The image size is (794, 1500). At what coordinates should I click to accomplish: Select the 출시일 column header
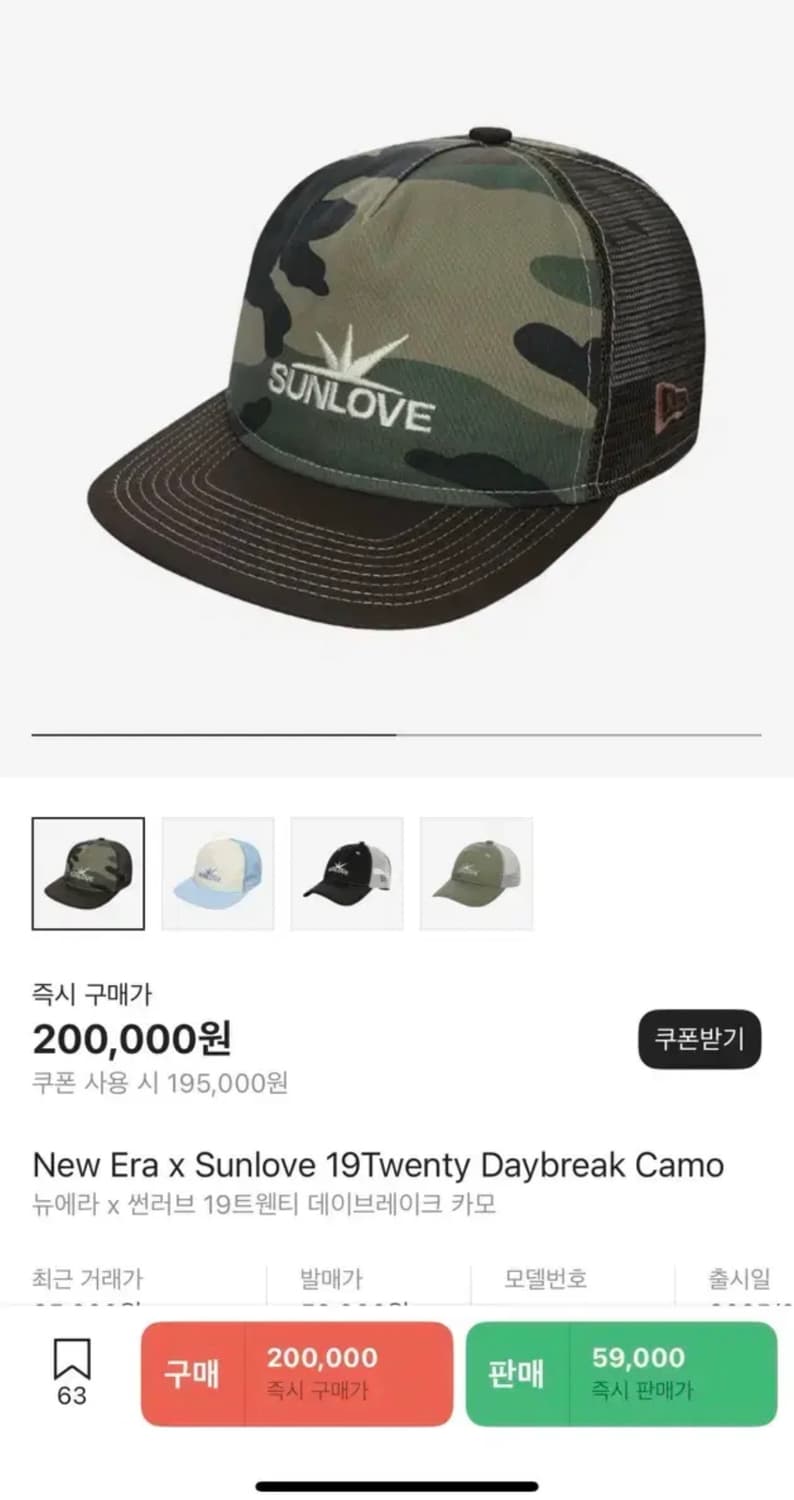pos(737,1278)
